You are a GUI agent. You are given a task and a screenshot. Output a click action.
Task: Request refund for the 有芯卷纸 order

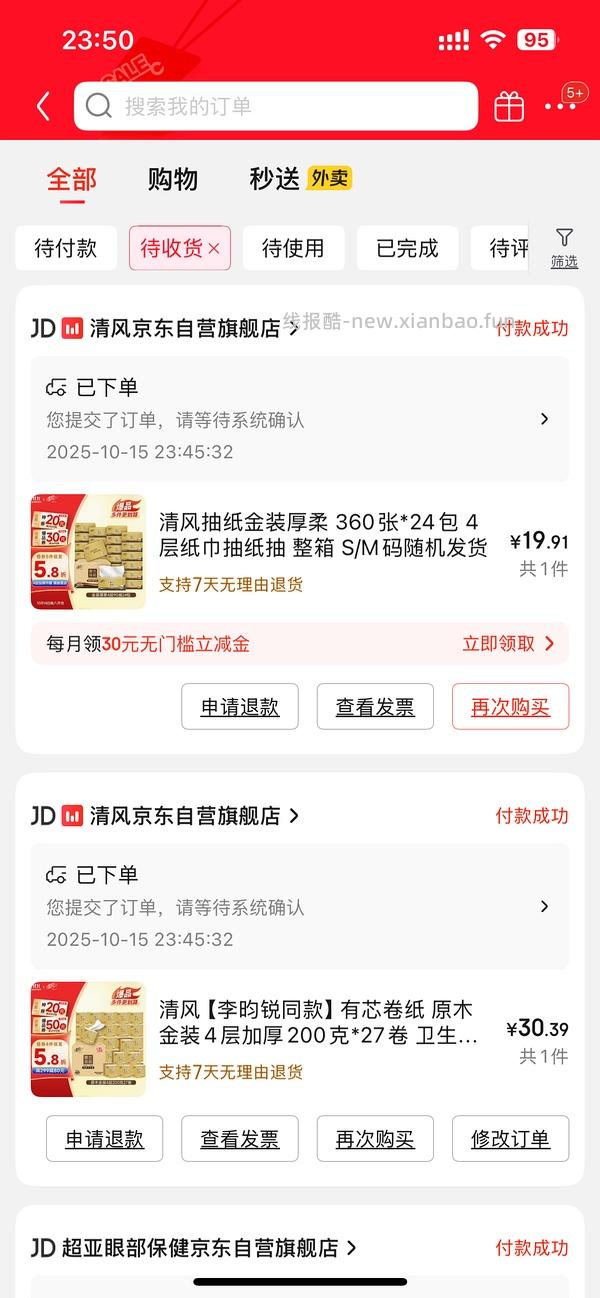pyautogui.click(x=104, y=1139)
